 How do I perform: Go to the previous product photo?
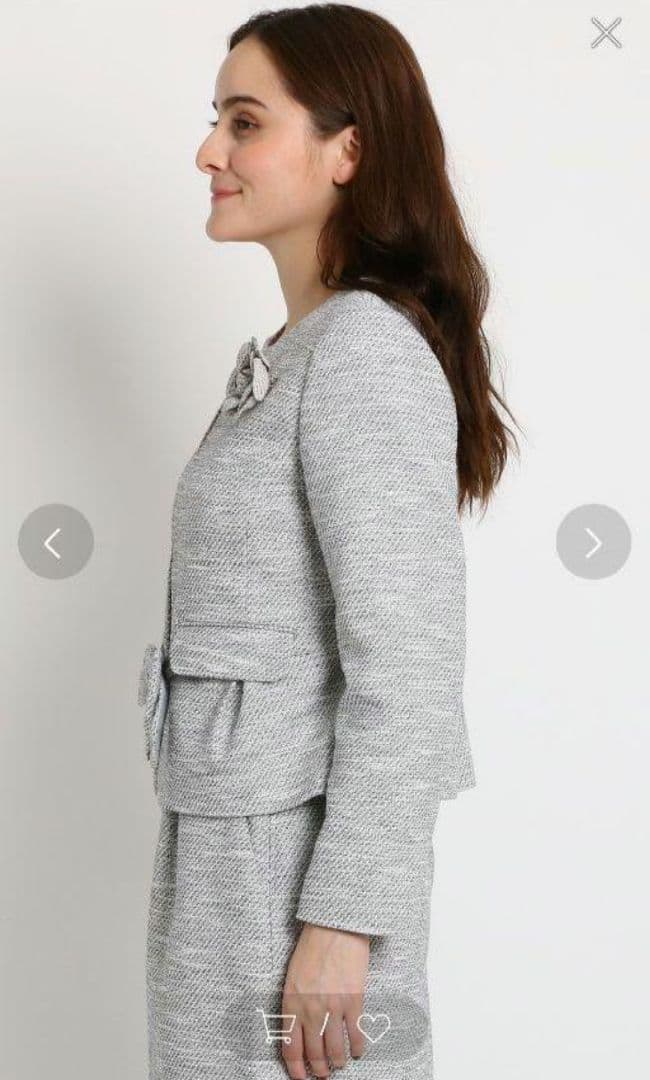(56, 541)
